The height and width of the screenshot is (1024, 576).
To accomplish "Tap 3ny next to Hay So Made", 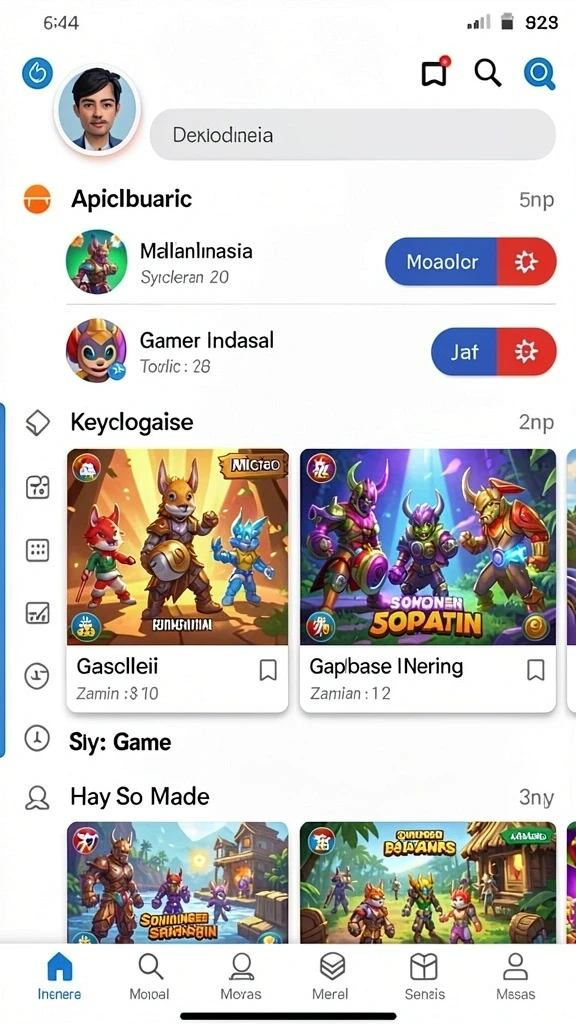I will [x=536, y=797].
